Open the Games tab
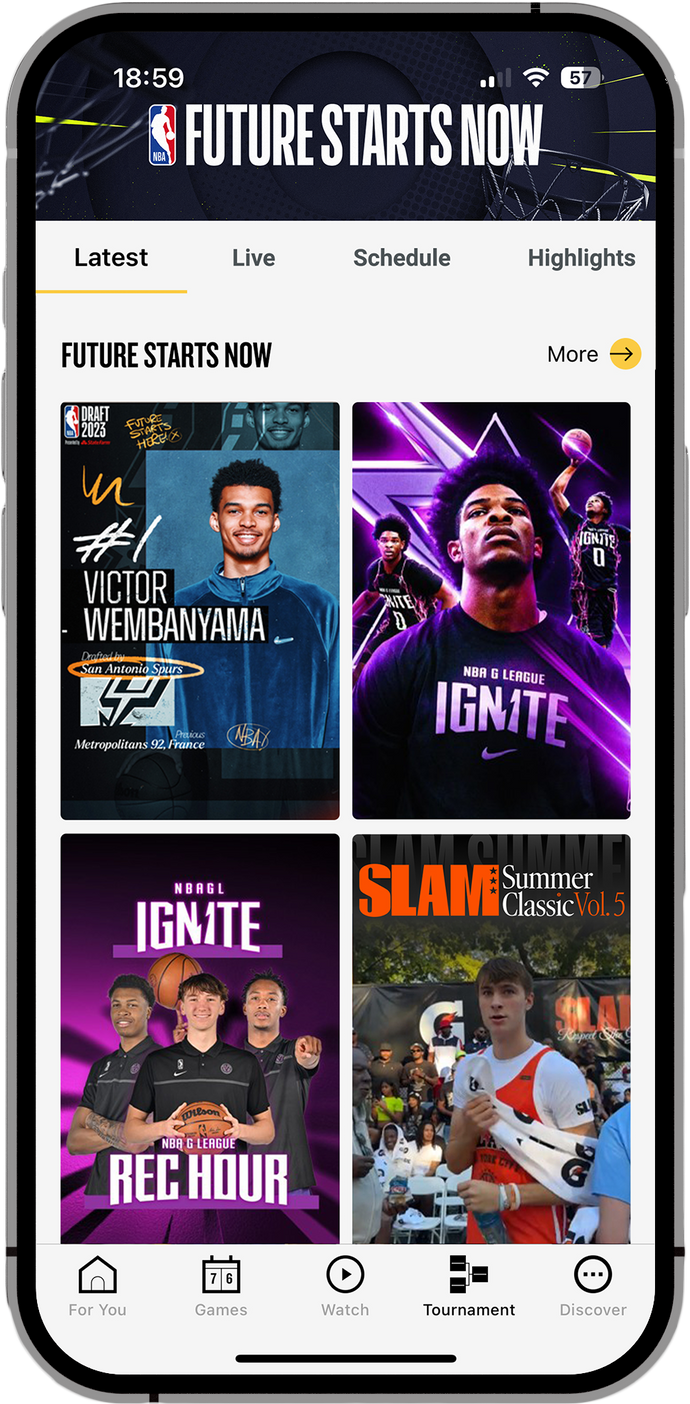The image size is (690, 1404). [221, 1287]
